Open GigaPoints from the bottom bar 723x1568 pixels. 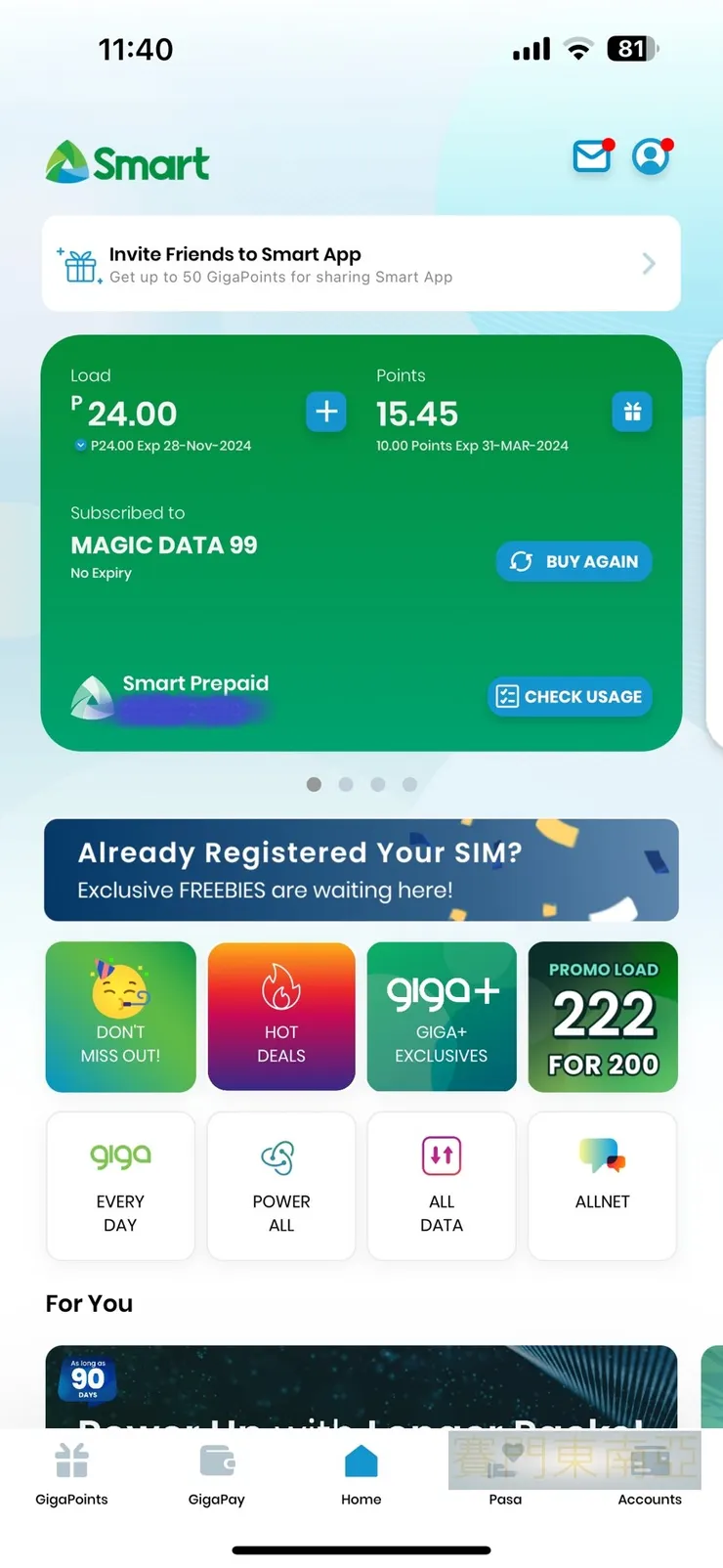click(71, 1474)
